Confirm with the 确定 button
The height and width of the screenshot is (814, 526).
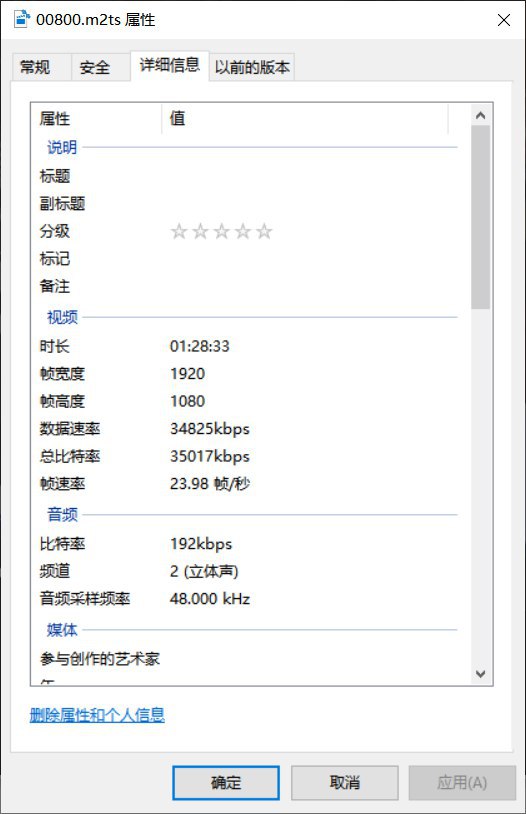pos(226,782)
